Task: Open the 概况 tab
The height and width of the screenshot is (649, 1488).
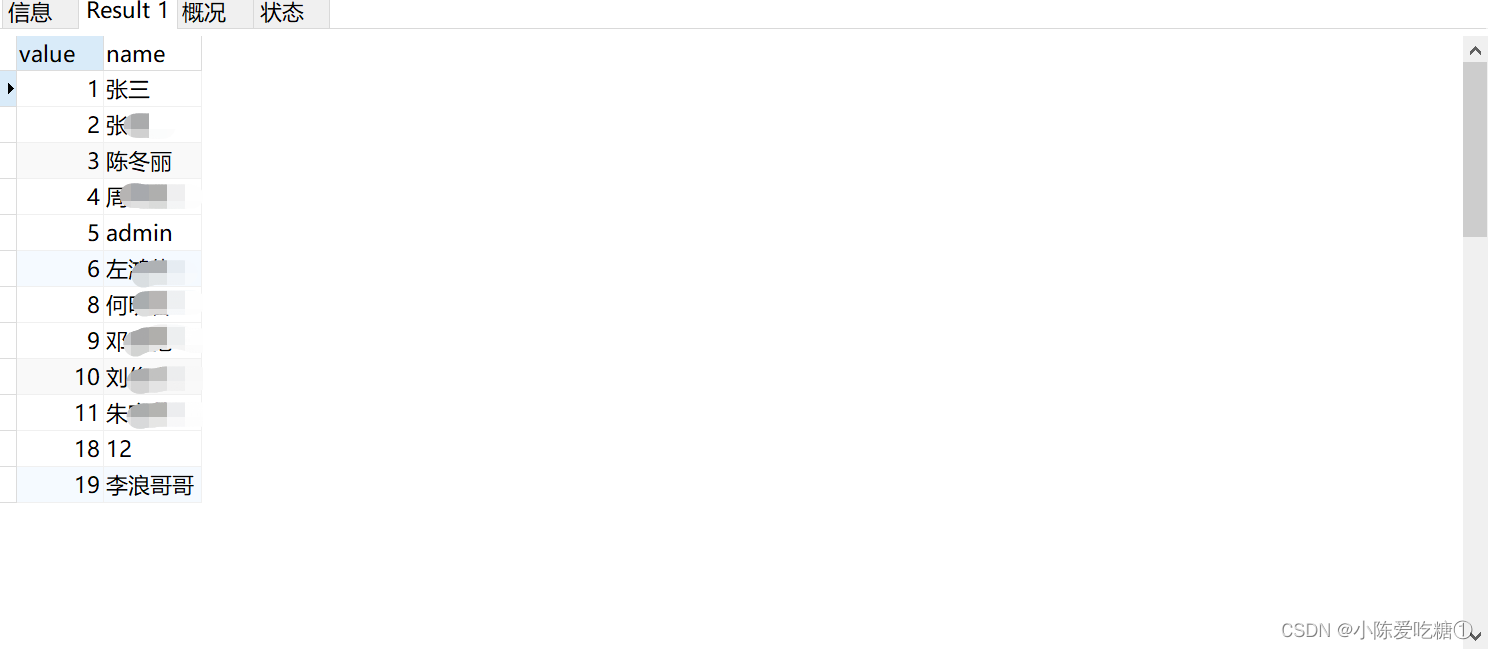Action: pyautogui.click(x=205, y=13)
